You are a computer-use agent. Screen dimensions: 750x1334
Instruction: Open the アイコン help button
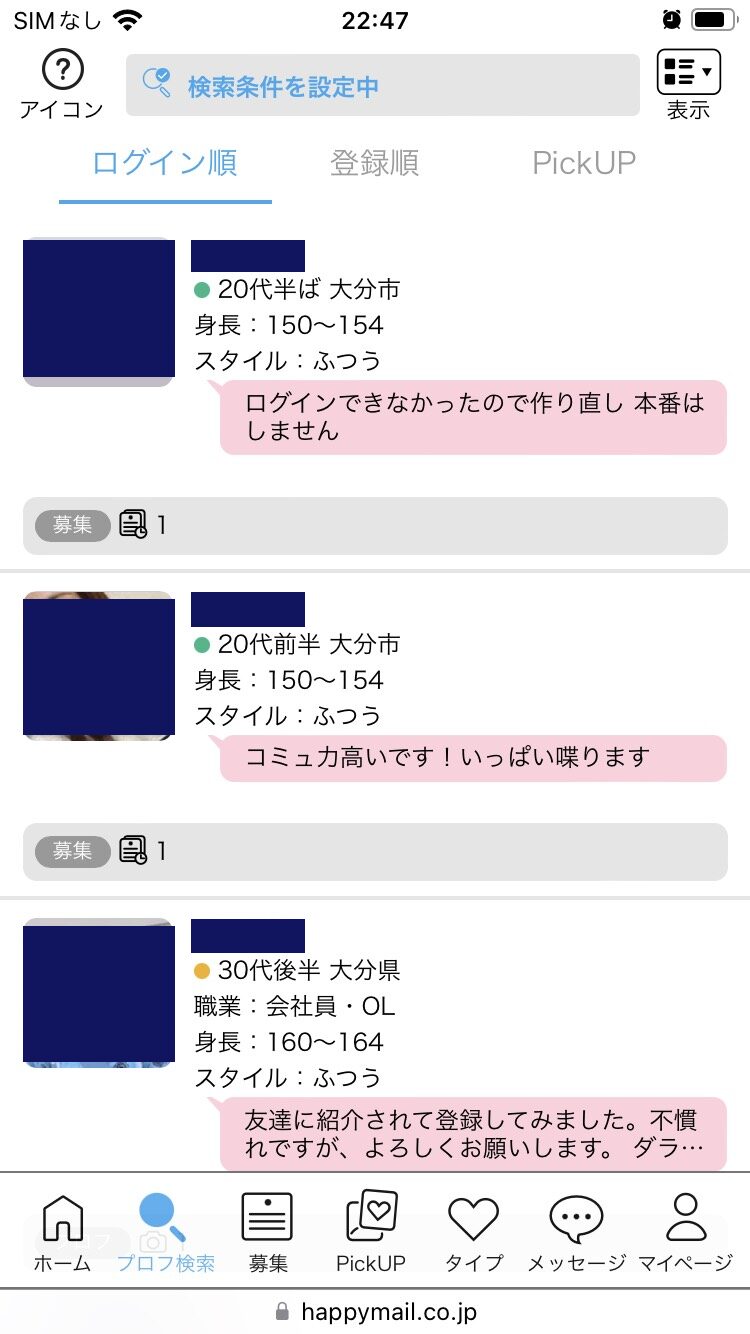[62, 85]
